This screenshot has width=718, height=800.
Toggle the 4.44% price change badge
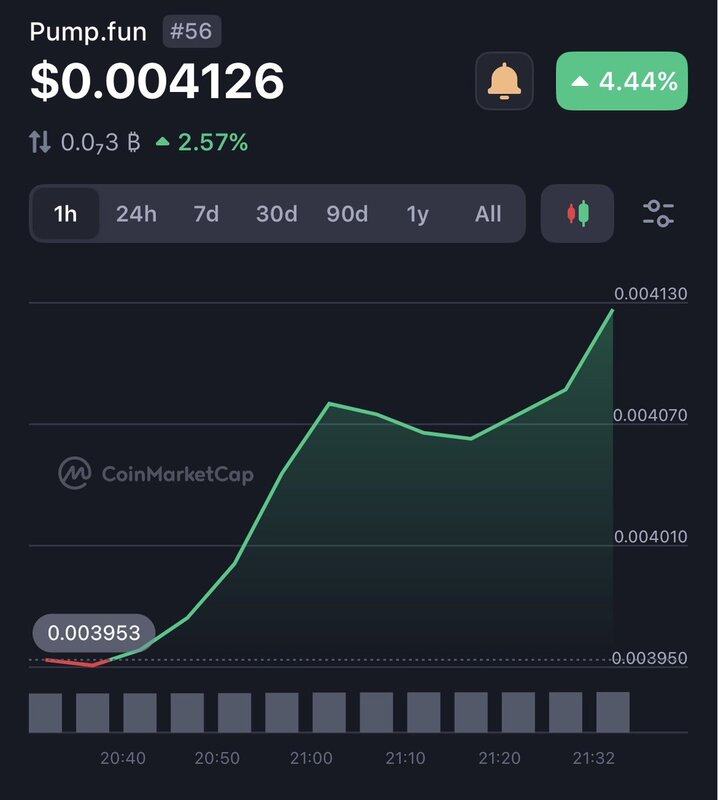(622, 81)
